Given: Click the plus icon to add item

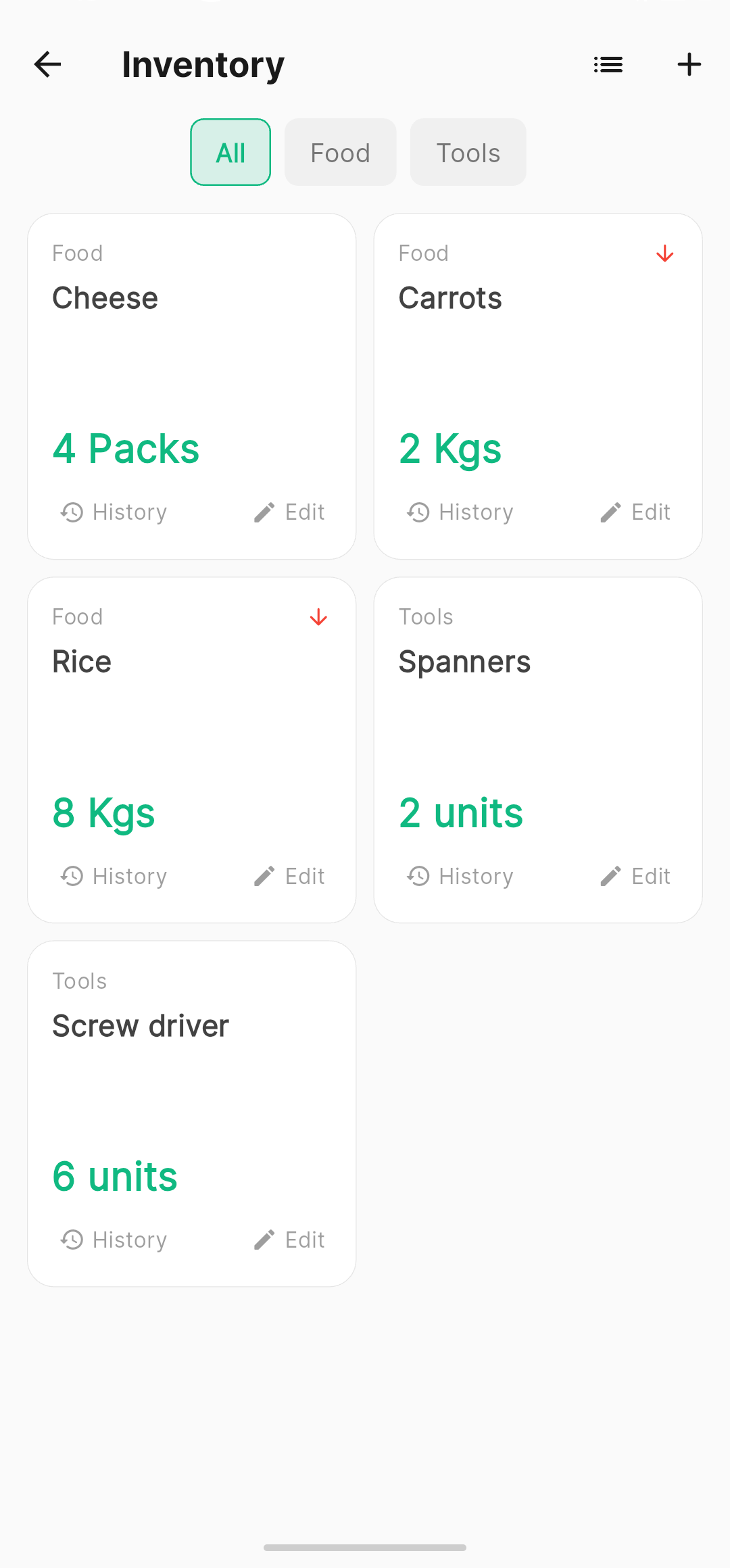Looking at the screenshot, I should 689,64.
